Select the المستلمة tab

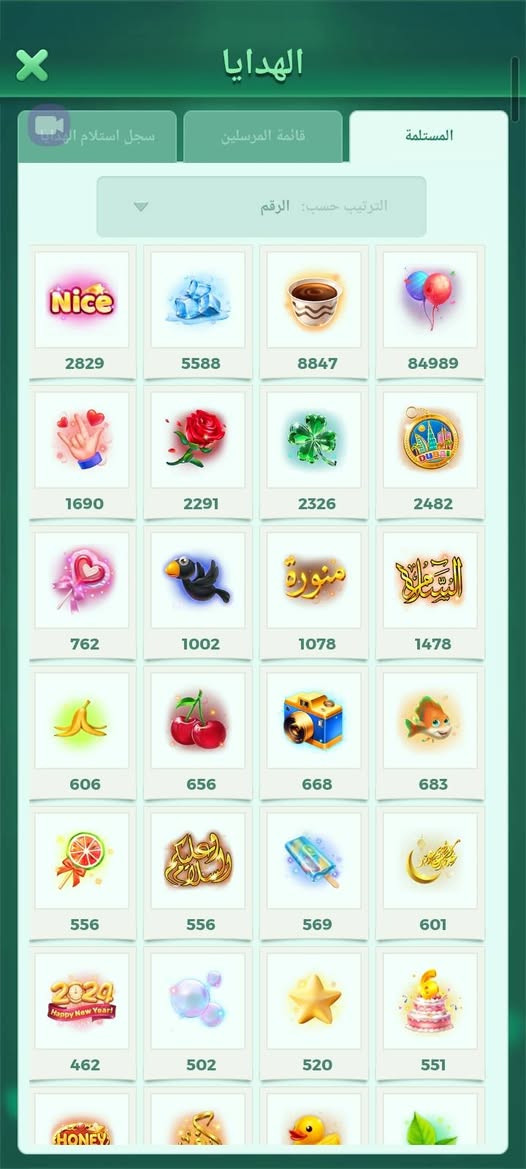click(429, 136)
